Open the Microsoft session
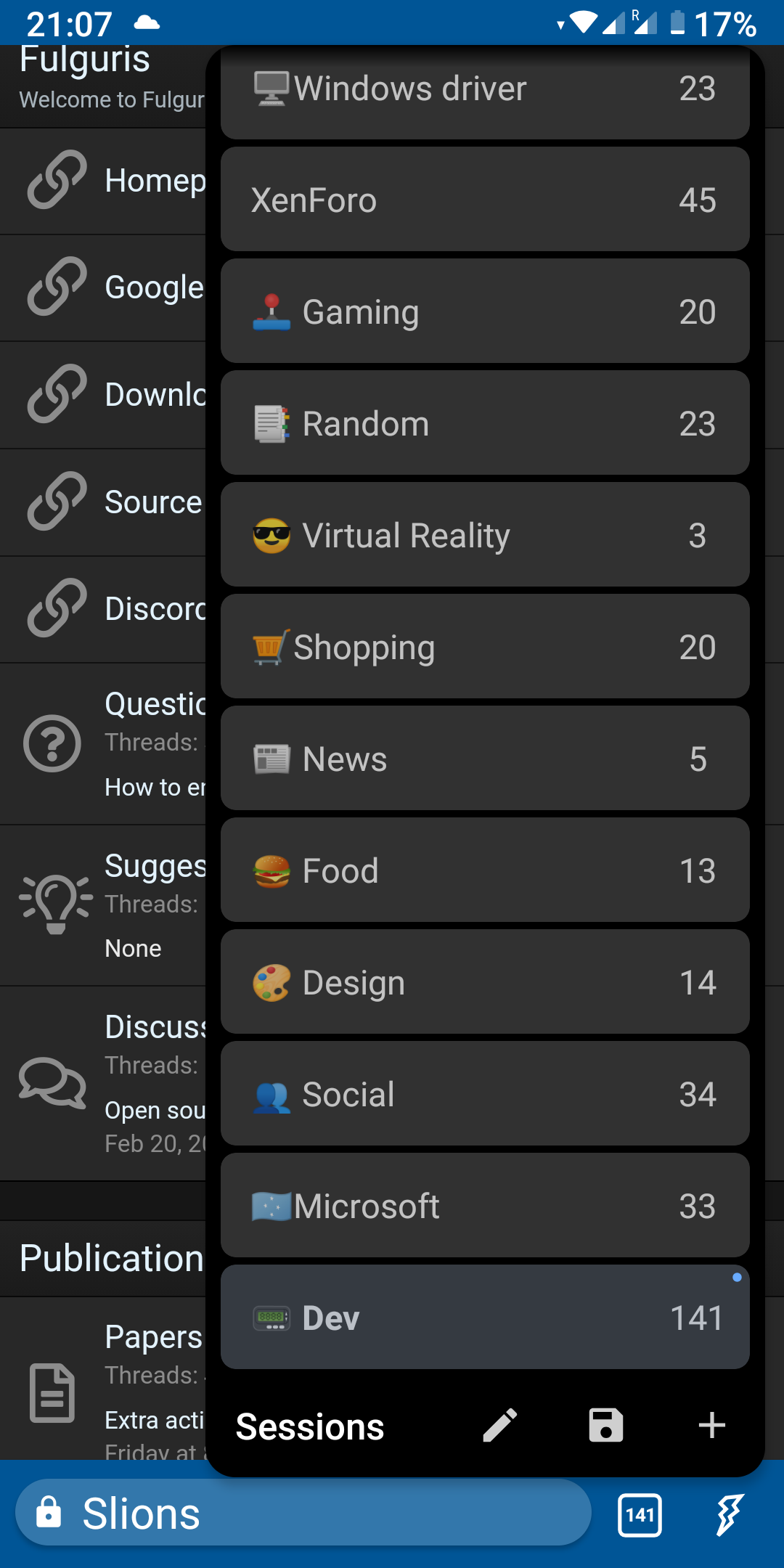This screenshot has height=1568, width=784. 485,1206
